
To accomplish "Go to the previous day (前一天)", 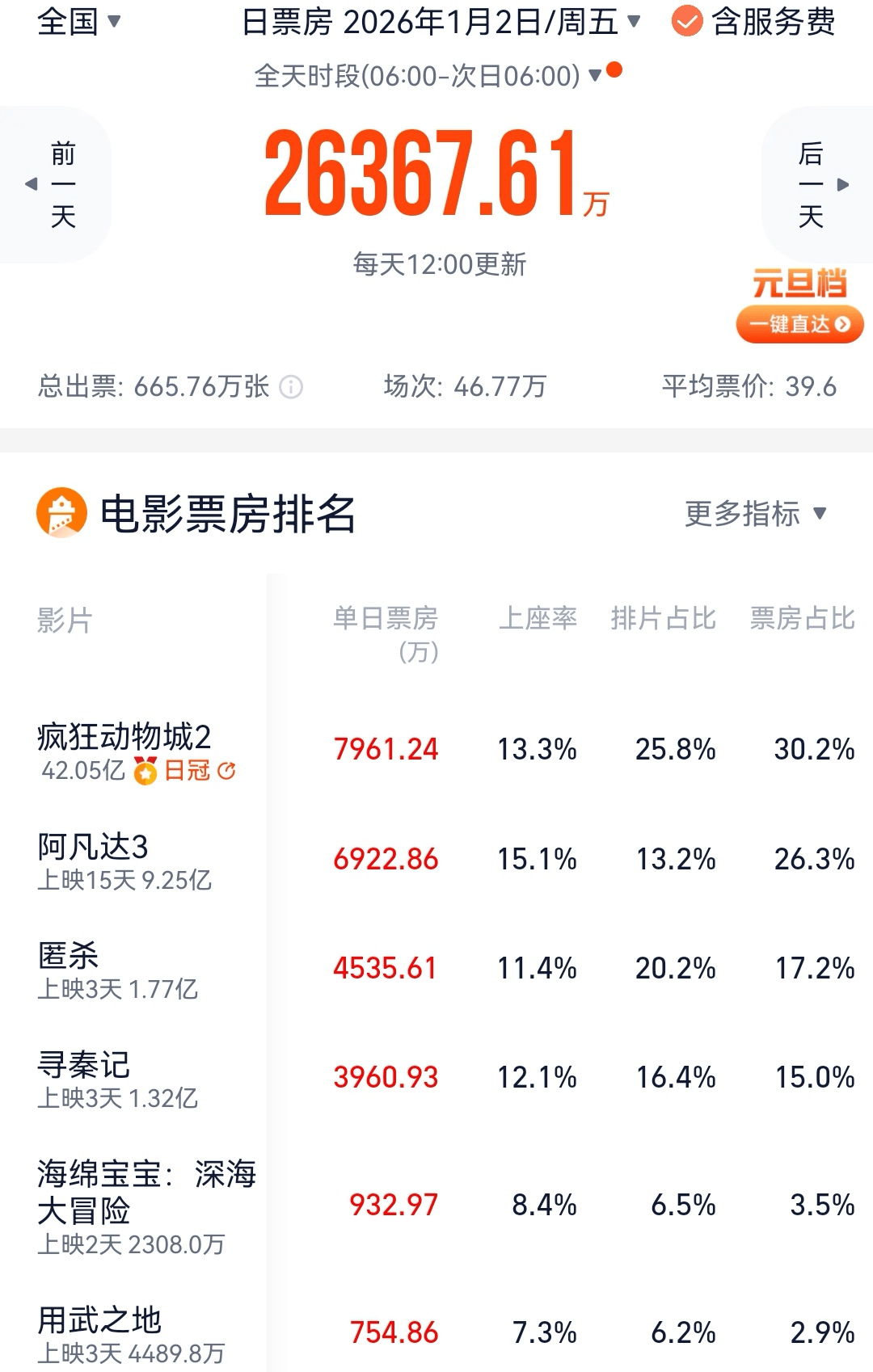I will click(57, 184).
